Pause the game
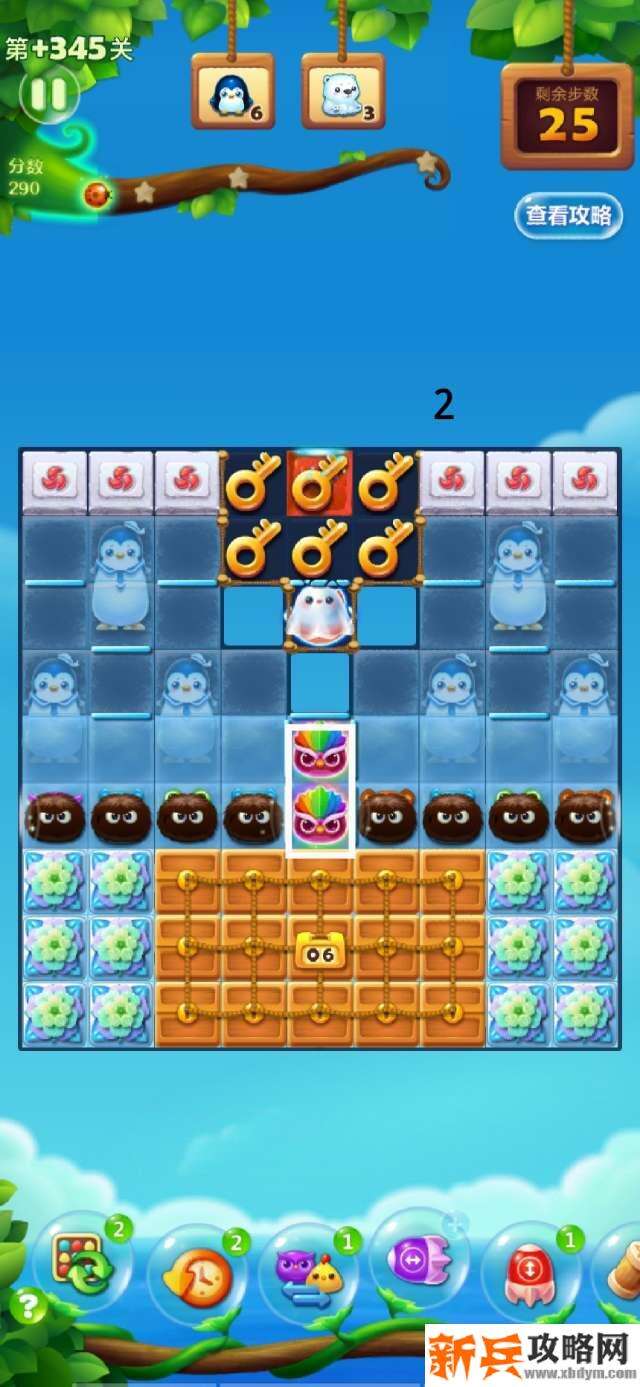The width and height of the screenshot is (640, 1387). click(47, 95)
